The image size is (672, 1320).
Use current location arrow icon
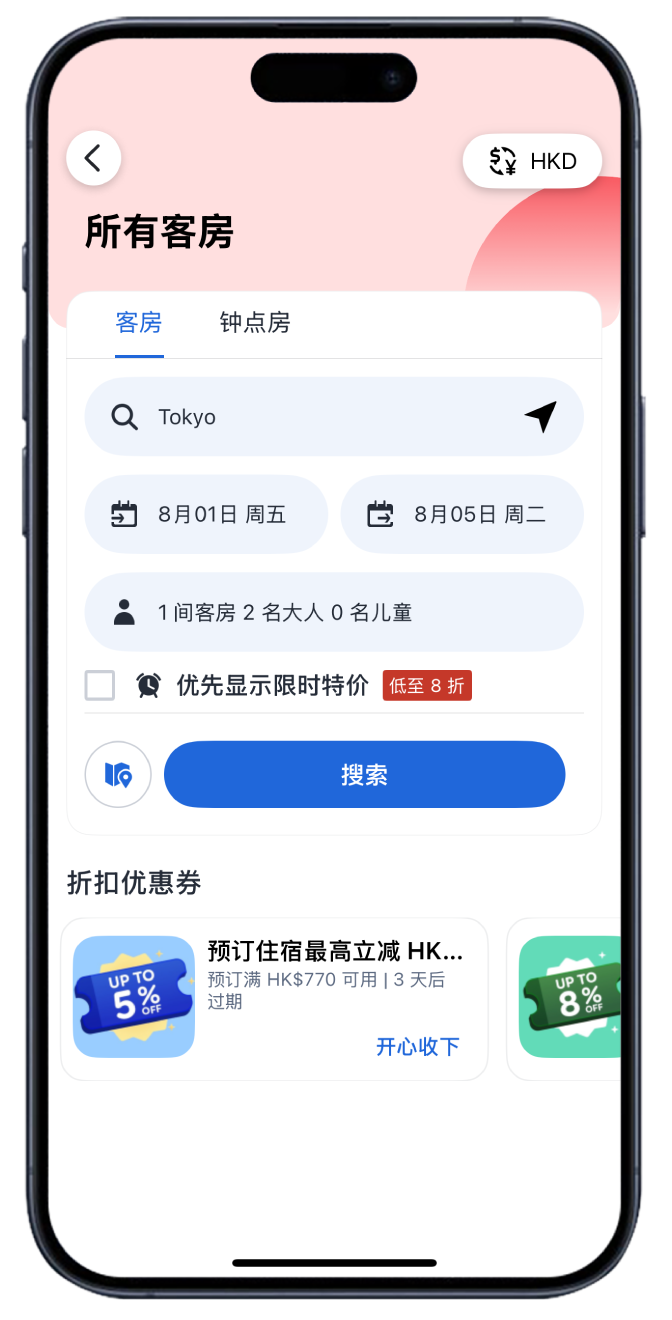pyautogui.click(x=540, y=417)
